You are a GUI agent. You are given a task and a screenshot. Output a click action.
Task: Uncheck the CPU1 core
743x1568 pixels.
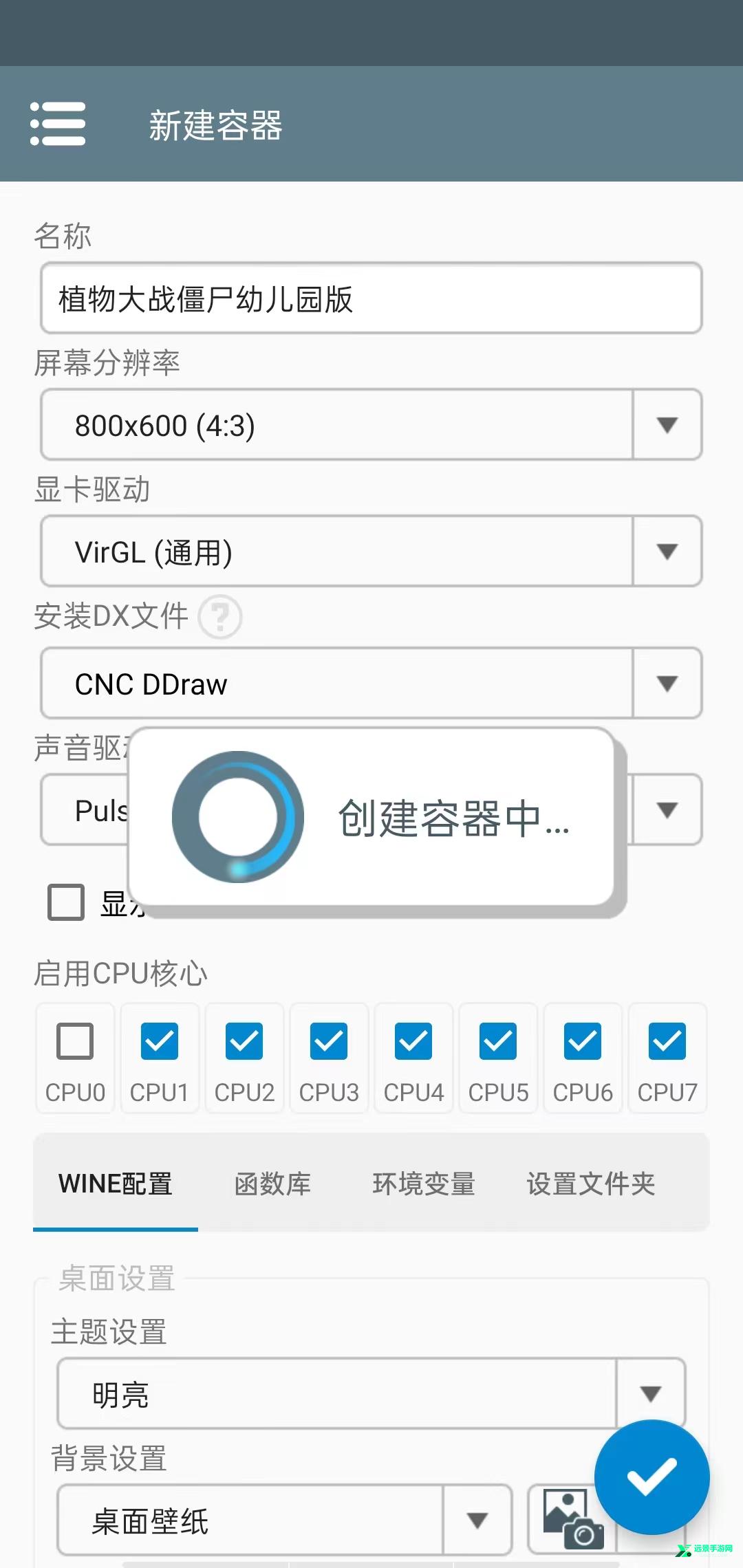(x=160, y=1041)
